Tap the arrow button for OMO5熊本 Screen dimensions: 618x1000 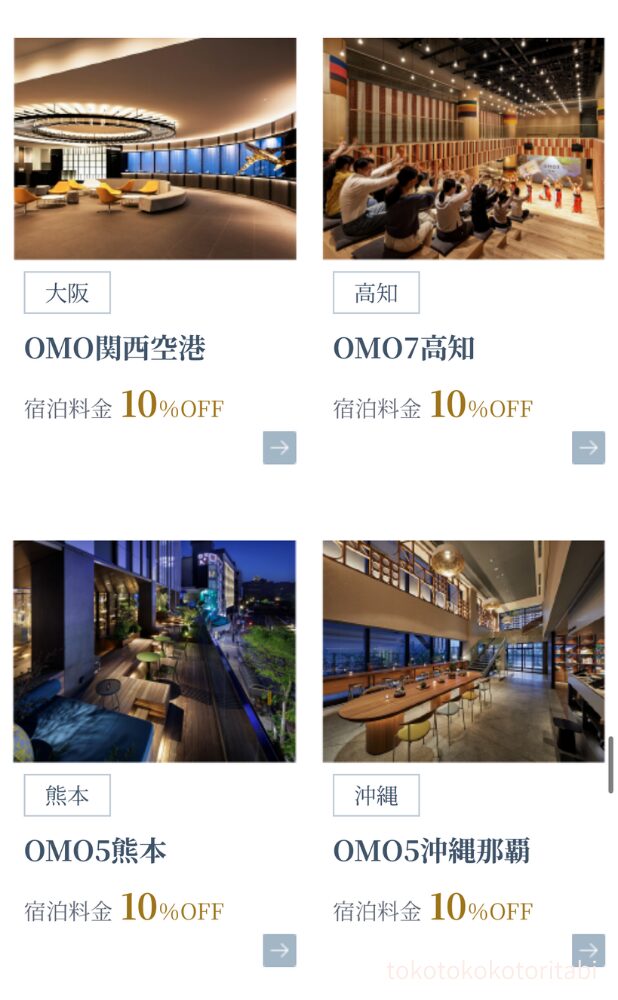[x=279, y=950]
